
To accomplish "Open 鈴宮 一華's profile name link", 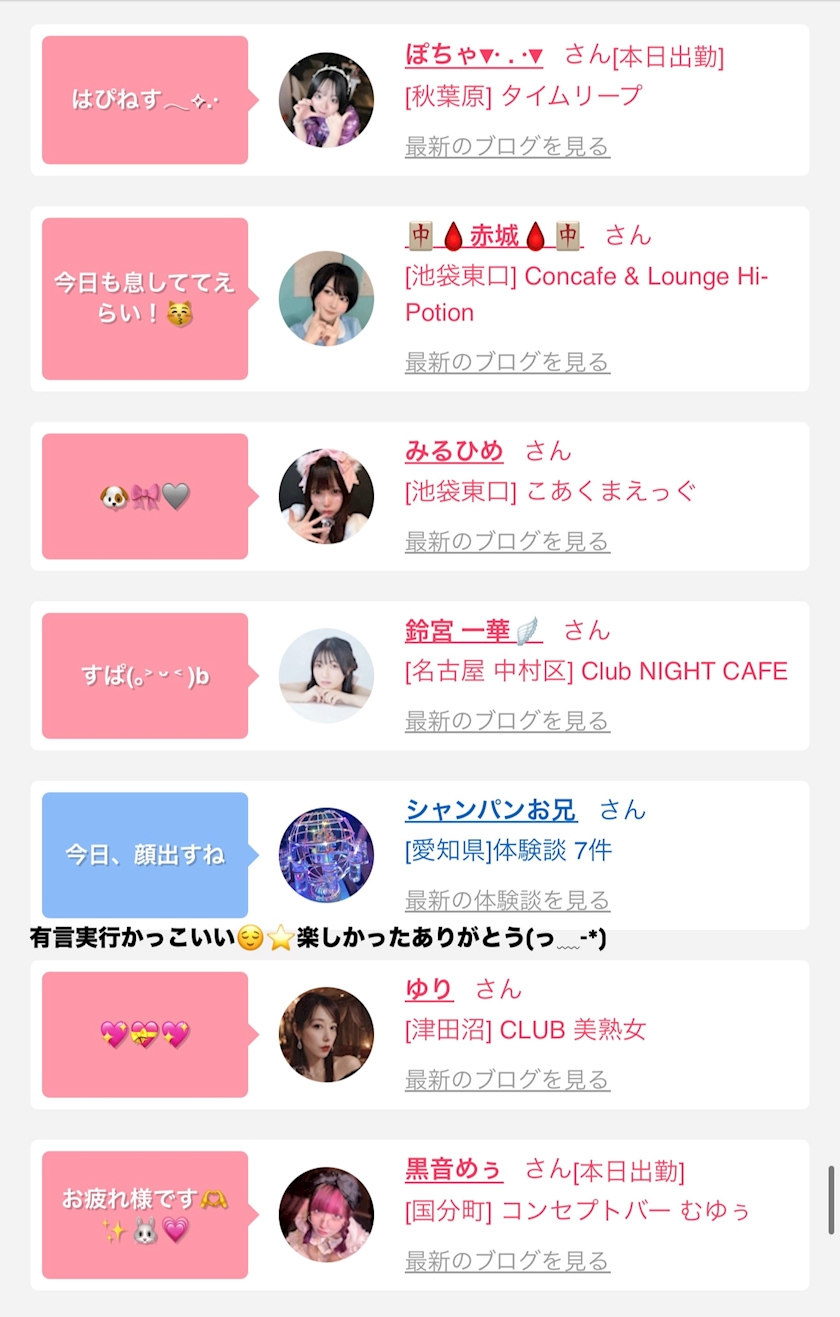I will tap(473, 631).
